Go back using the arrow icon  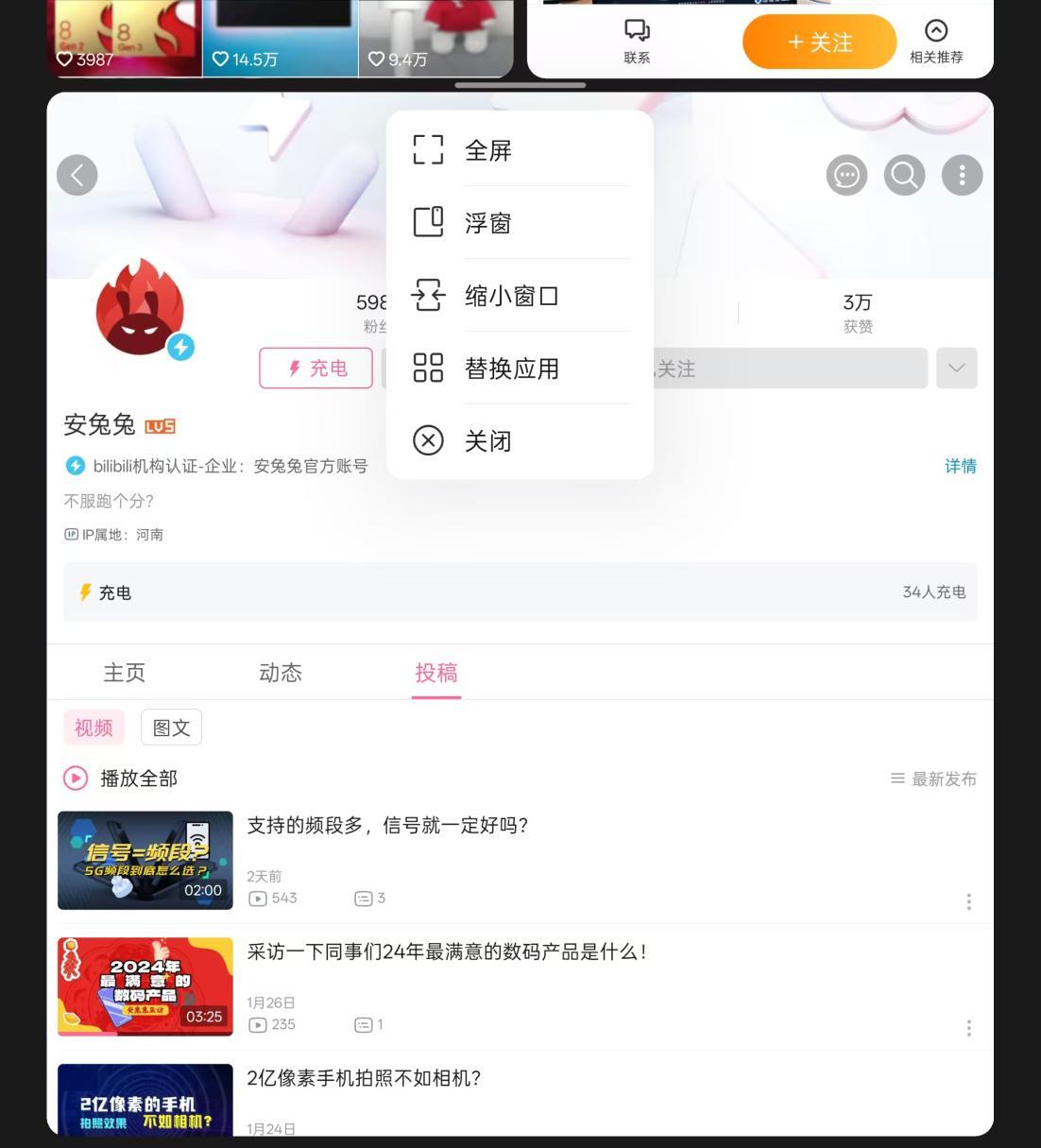coord(77,175)
